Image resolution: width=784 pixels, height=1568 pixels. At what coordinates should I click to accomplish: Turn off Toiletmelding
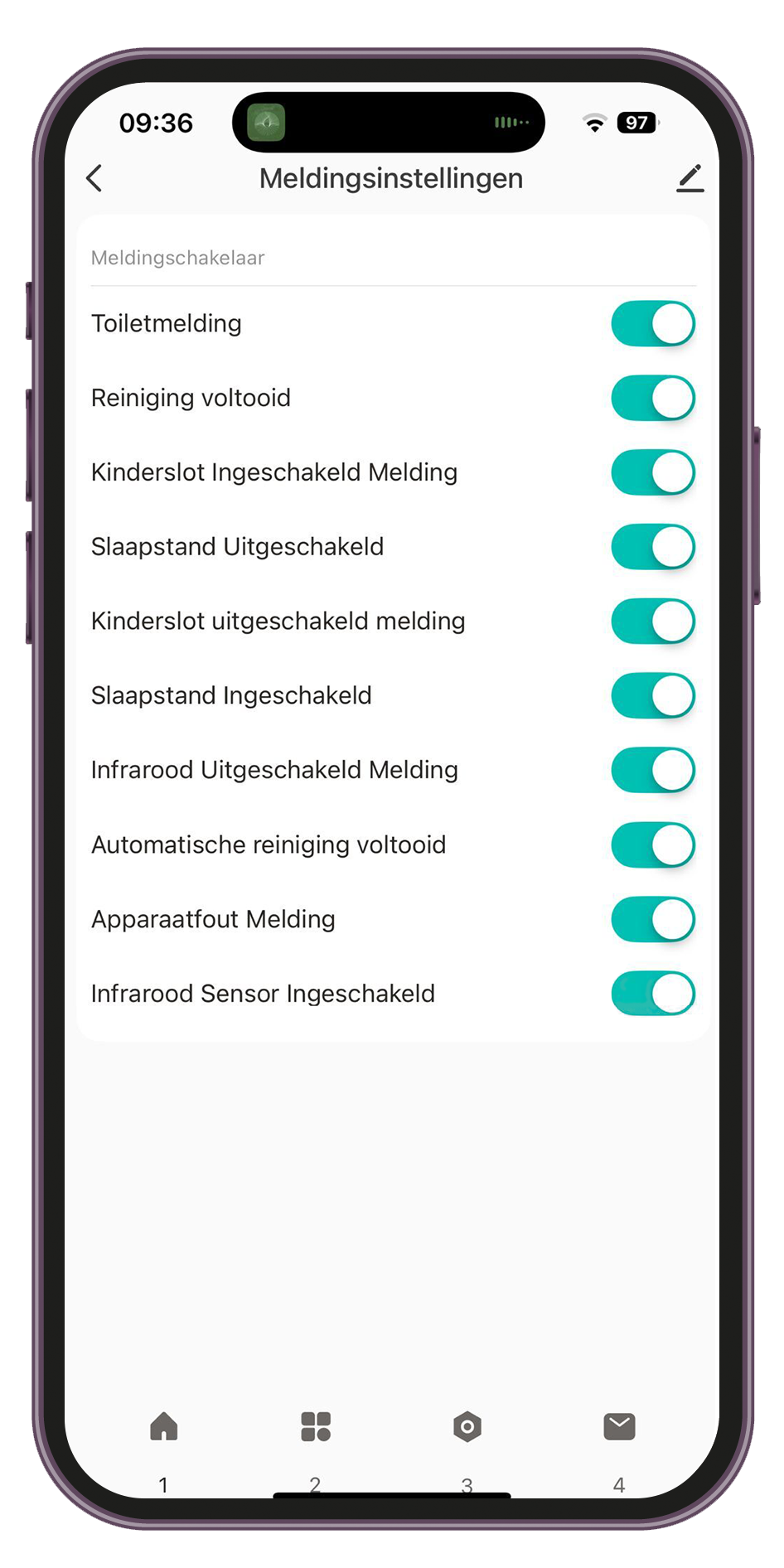652,324
